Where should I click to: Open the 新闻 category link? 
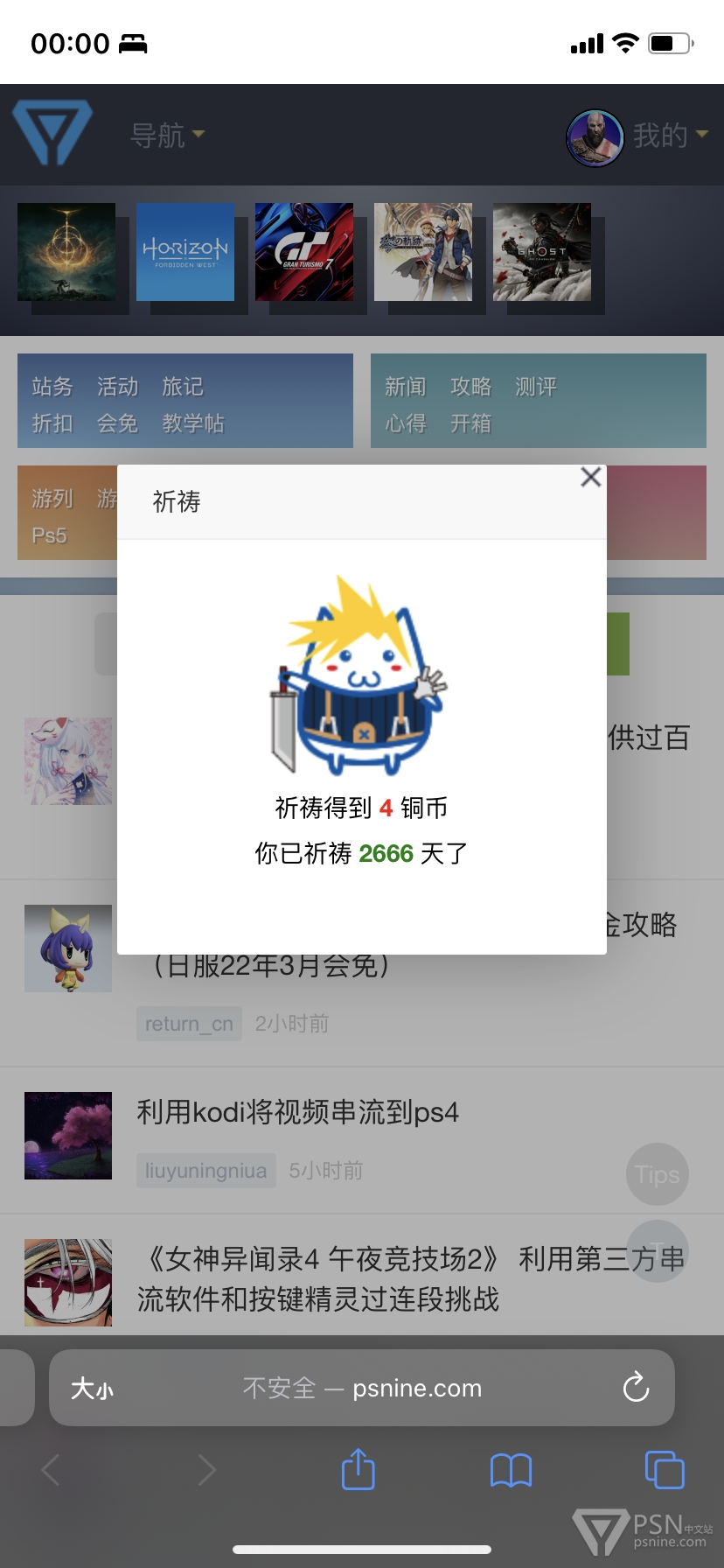click(x=406, y=386)
